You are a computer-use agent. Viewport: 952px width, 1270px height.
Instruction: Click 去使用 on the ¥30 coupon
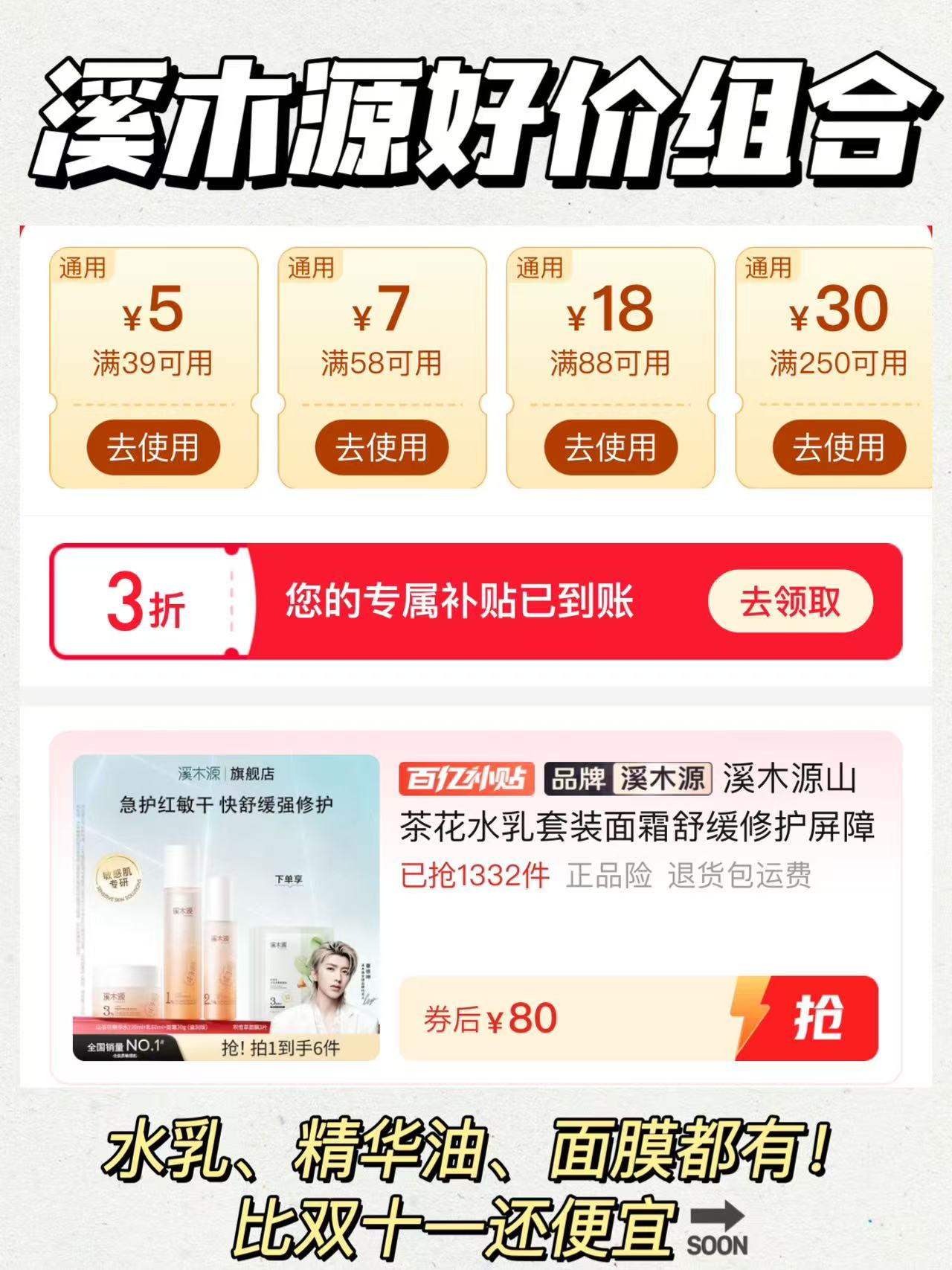coord(838,446)
